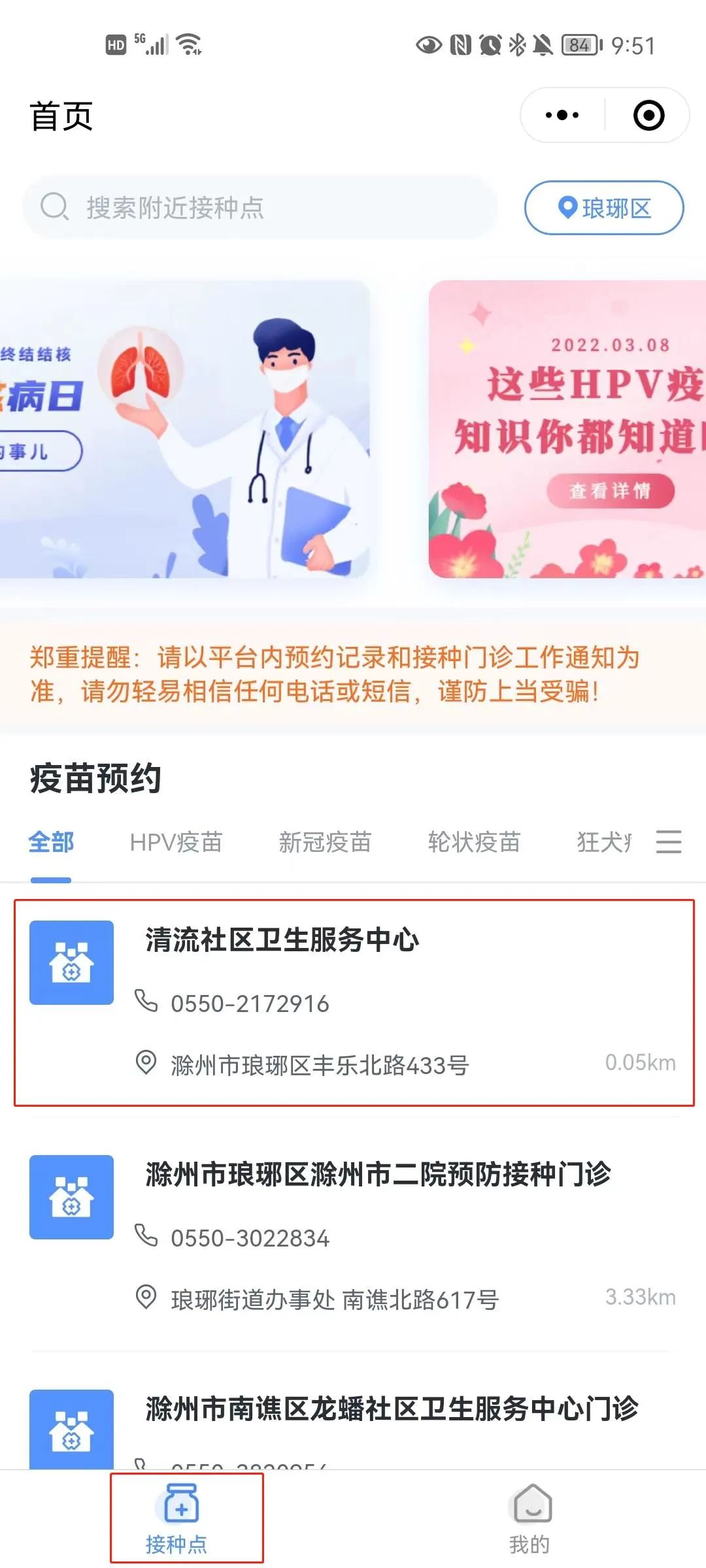Screen dimensions: 706x1568
Task: Switch to the 新冠疫苗 tab
Action: [325, 842]
